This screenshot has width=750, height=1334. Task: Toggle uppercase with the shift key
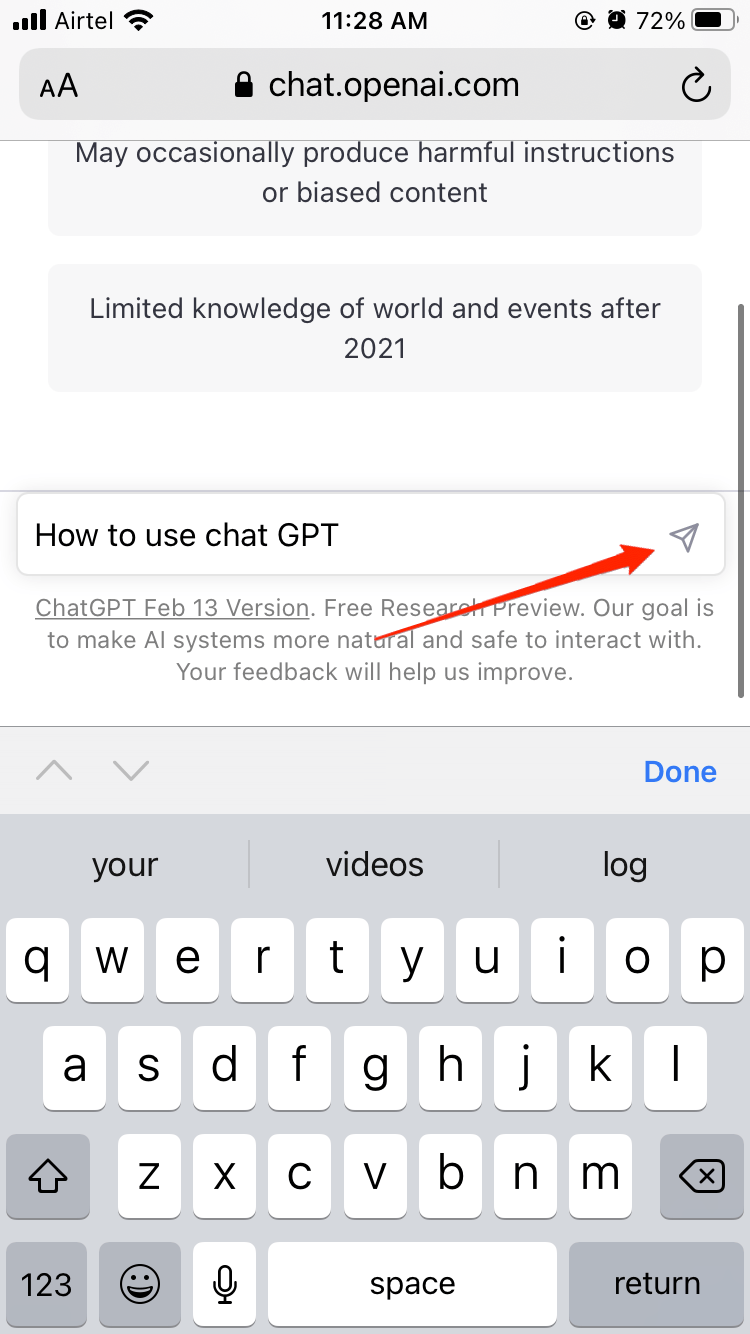click(47, 1177)
